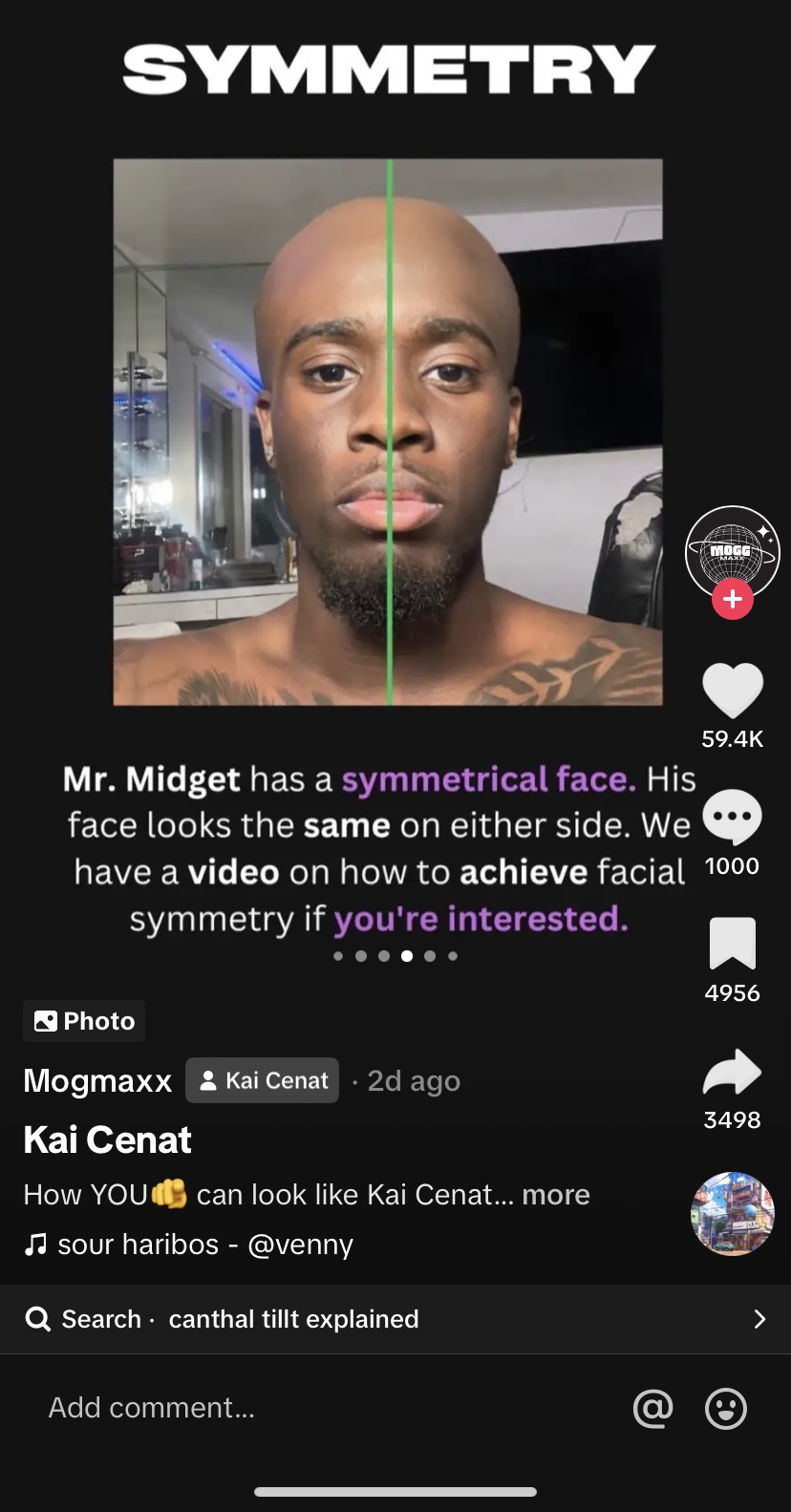The width and height of the screenshot is (791, 1512).
Task: Open the Mogmaxx username
Action: tap(97, 1080)
